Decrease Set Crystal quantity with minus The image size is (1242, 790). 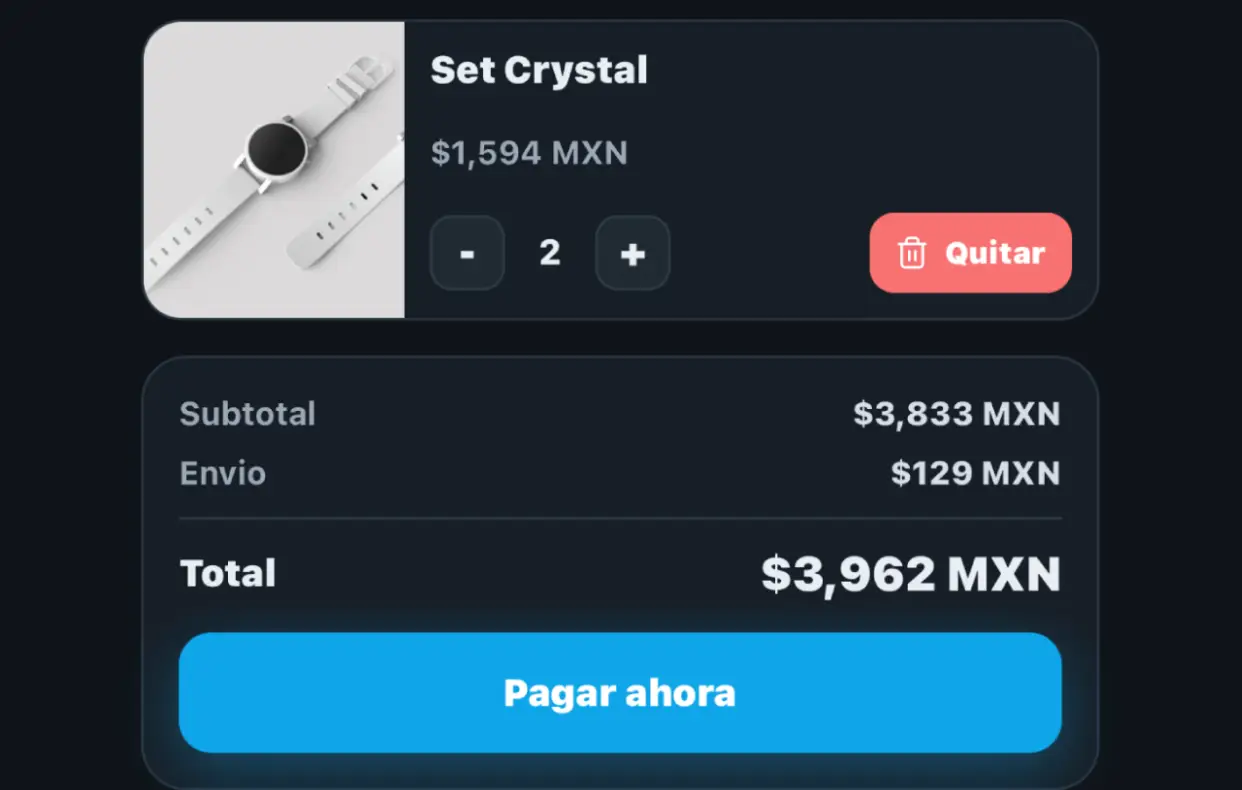(467, 253)
